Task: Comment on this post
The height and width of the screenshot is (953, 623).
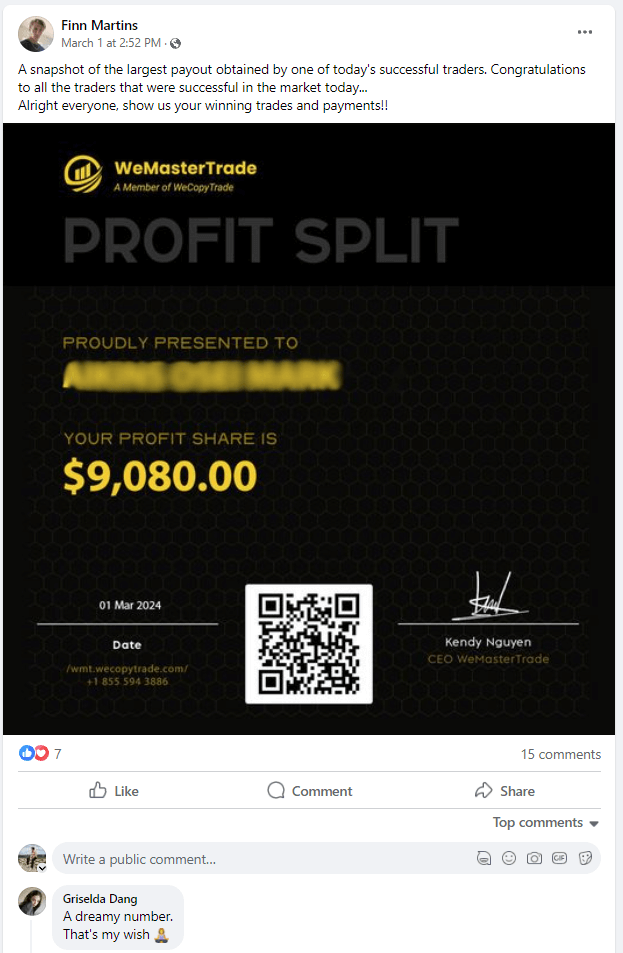Action: pos(310,790)
